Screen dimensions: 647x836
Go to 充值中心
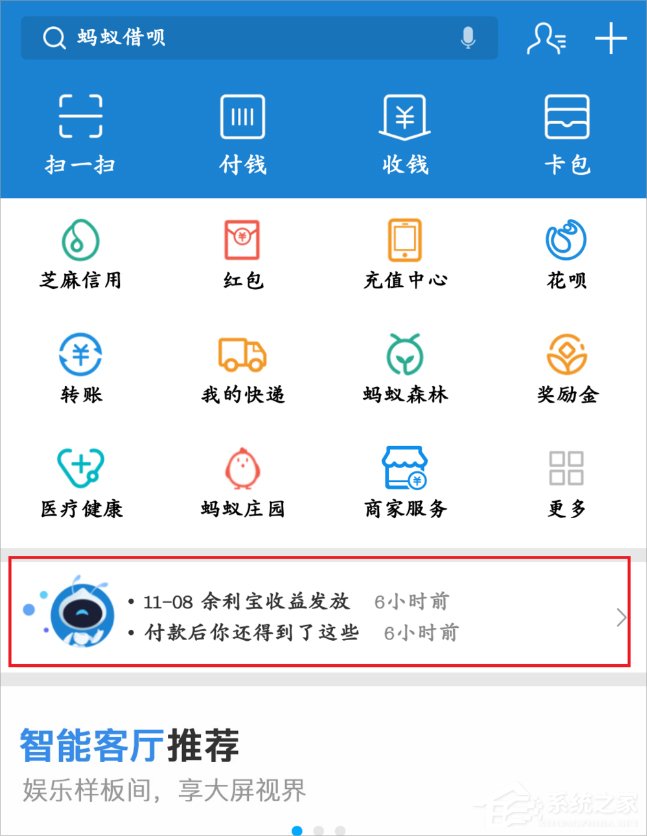[405, 254]
